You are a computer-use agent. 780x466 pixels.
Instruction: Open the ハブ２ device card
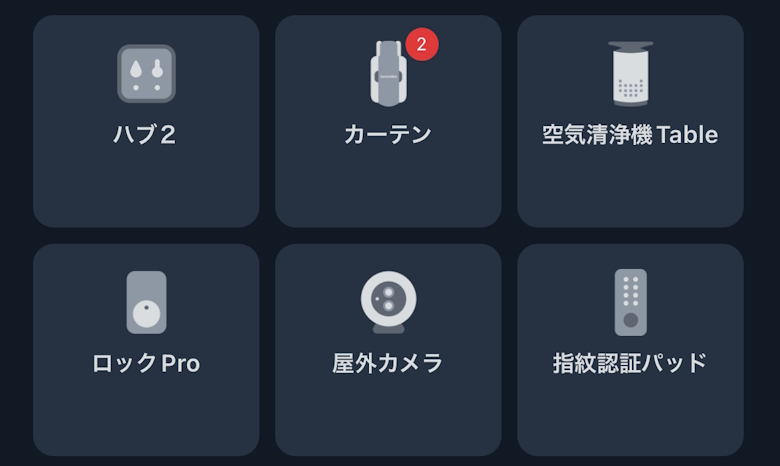point(146,120)
